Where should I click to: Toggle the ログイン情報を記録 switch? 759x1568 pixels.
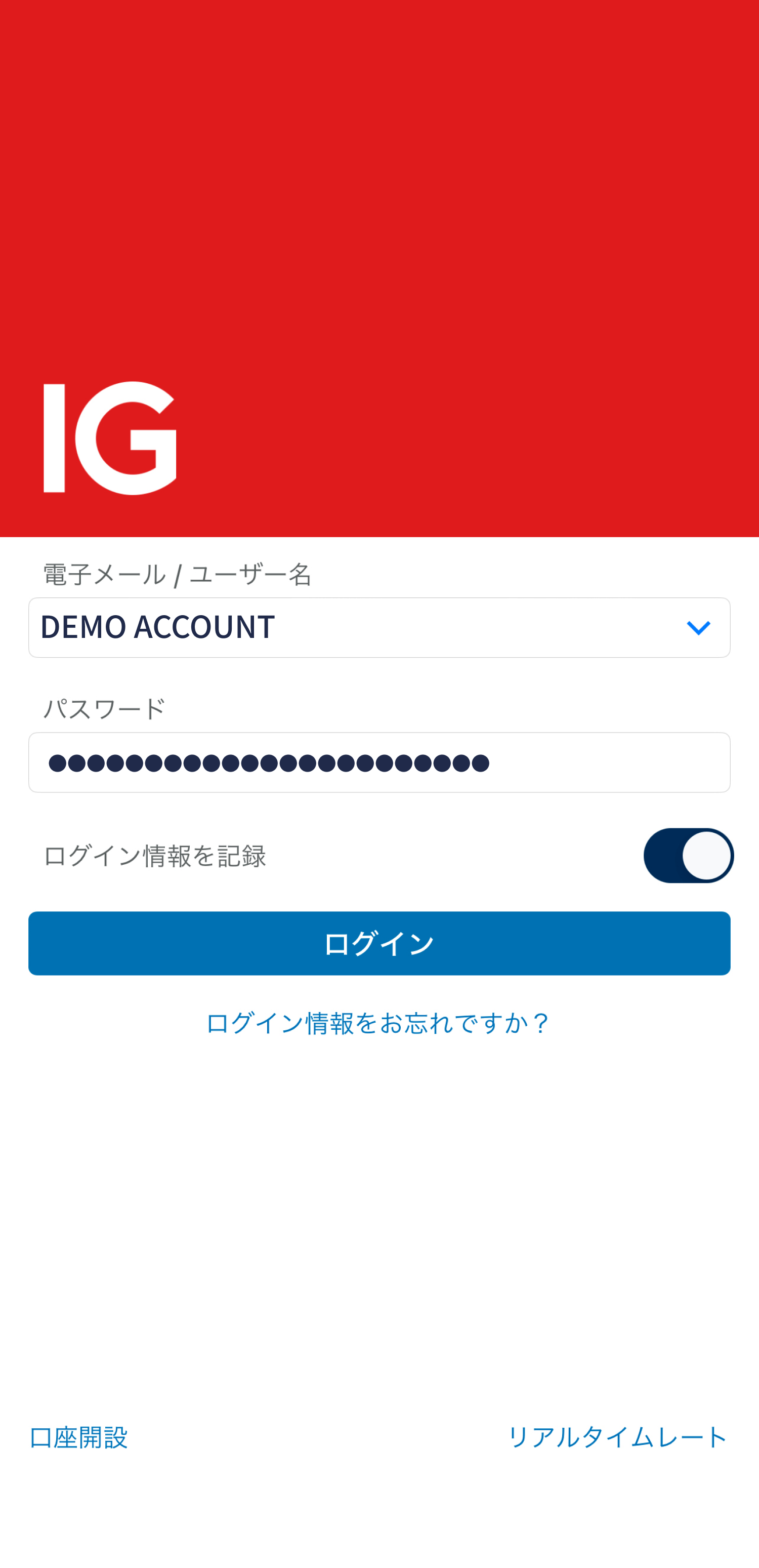(x=688, y=855)
